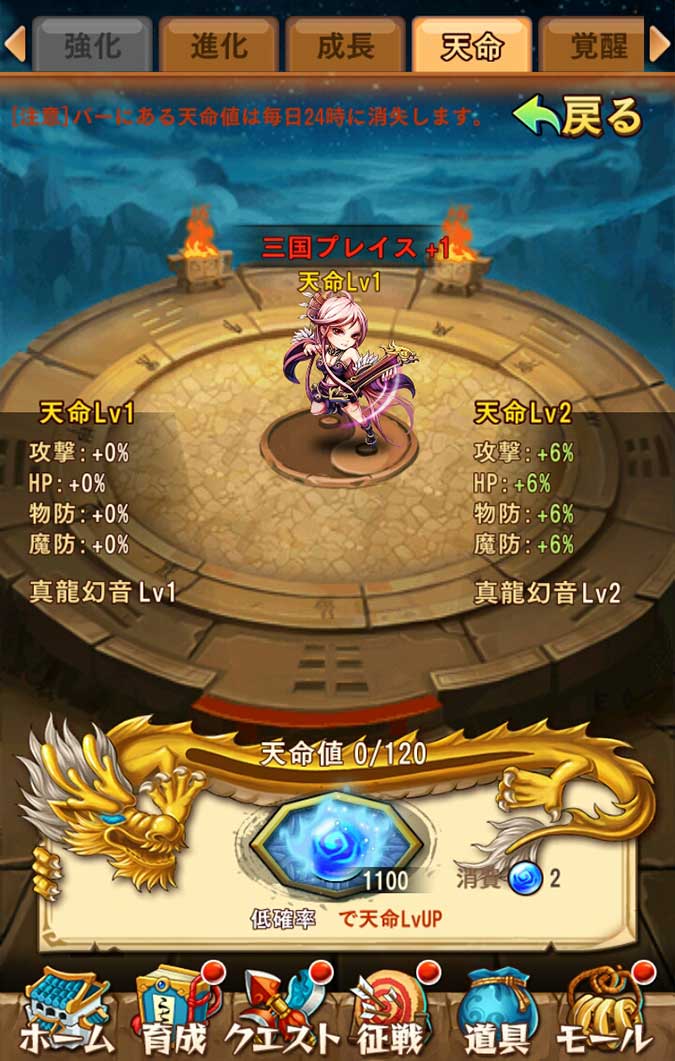
Task: Switch to the 強化 tab
Action: click(93, 44)
